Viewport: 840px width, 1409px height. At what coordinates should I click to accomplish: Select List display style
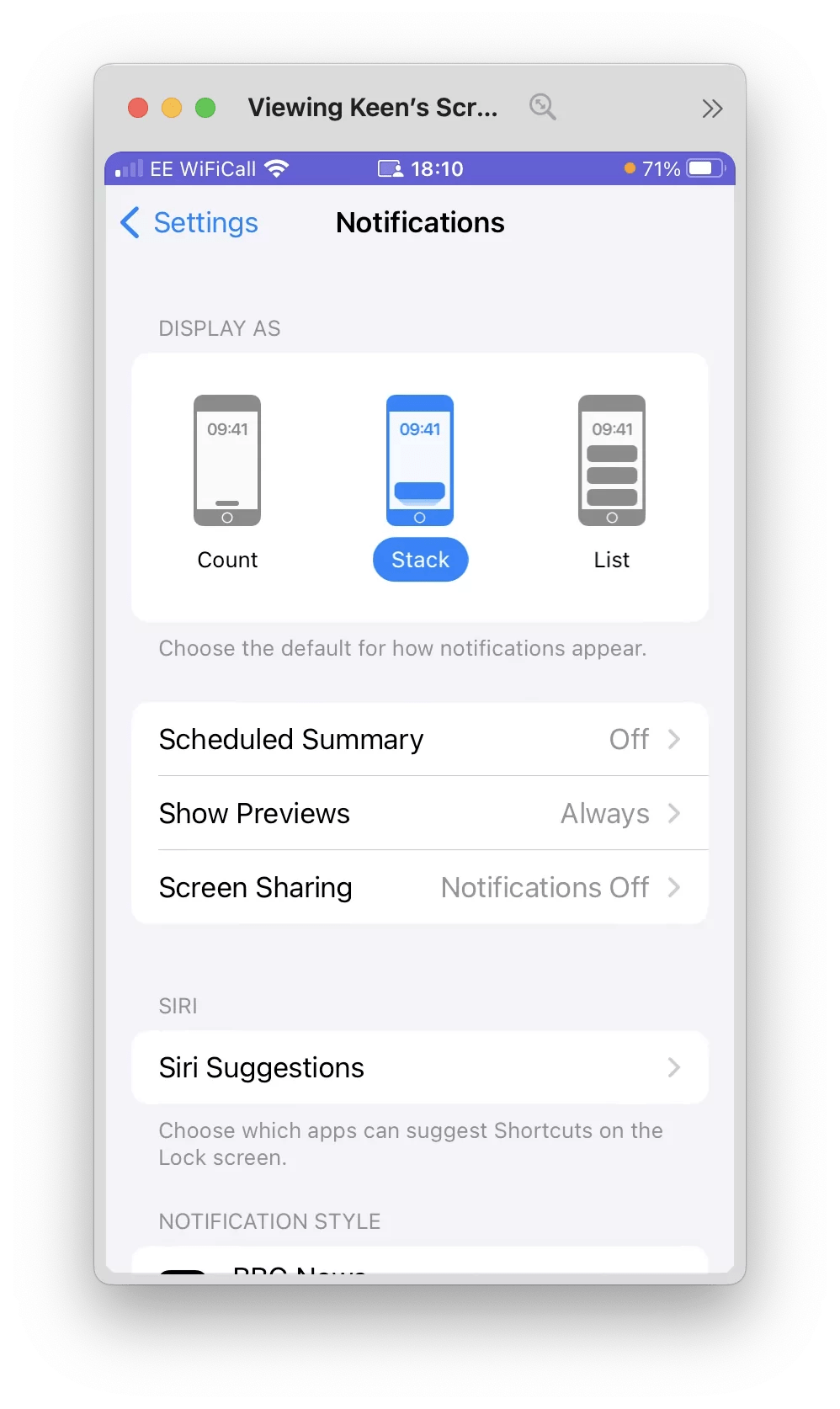[x=612, y=482]
